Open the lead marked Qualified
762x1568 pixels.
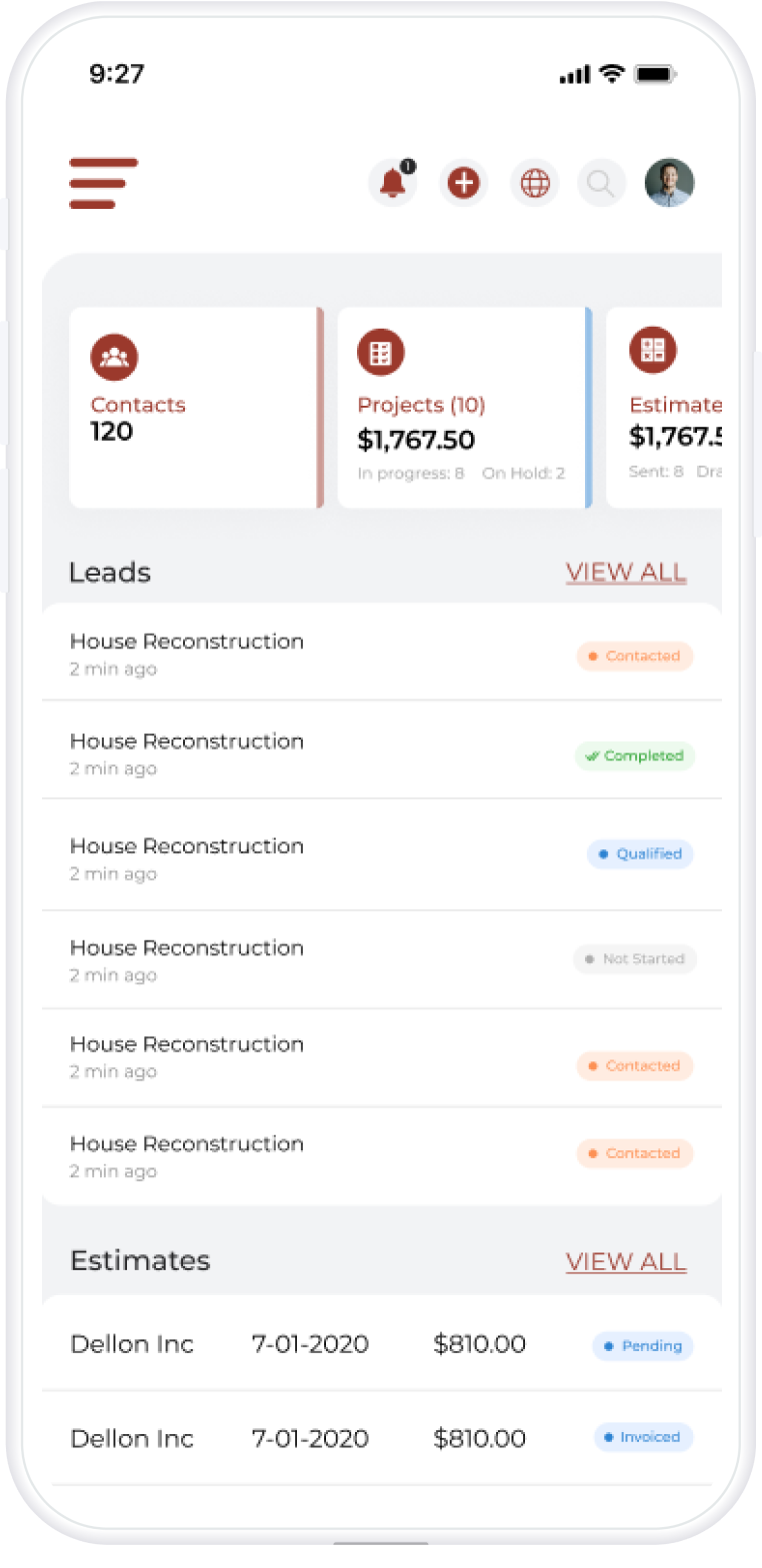[x=382, y=856]
